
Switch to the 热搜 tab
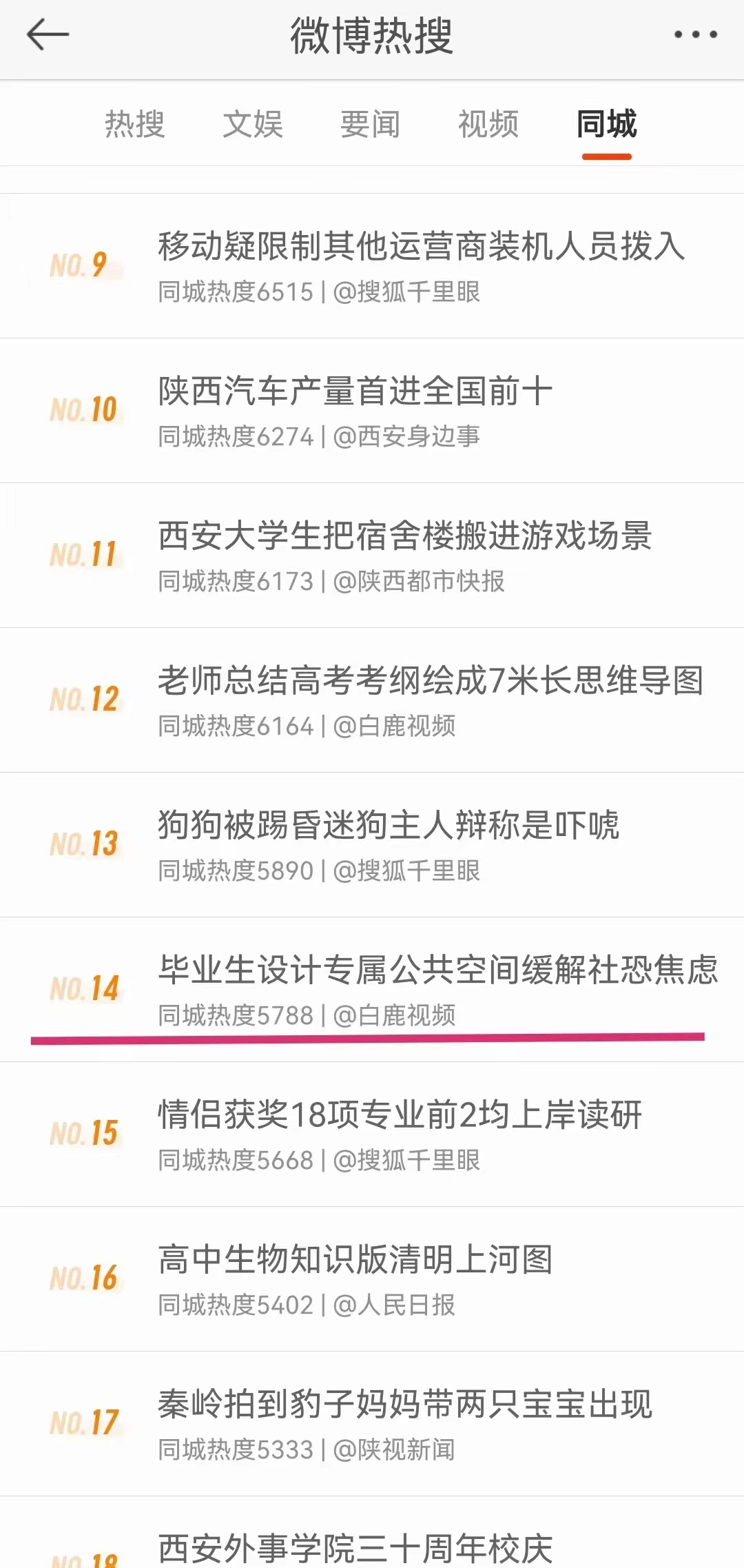(135, 125)
